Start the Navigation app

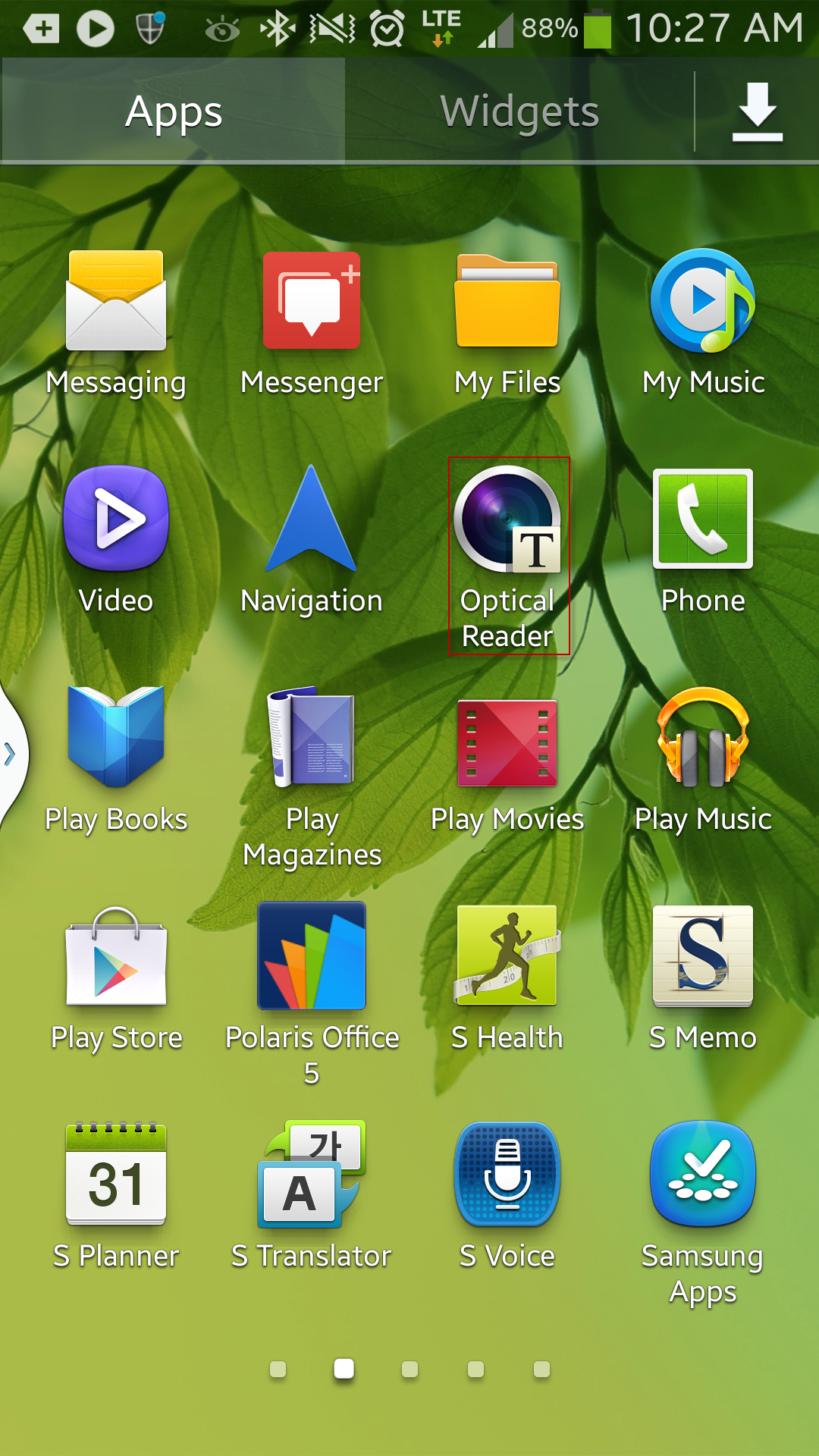click(x=312, y=541)
